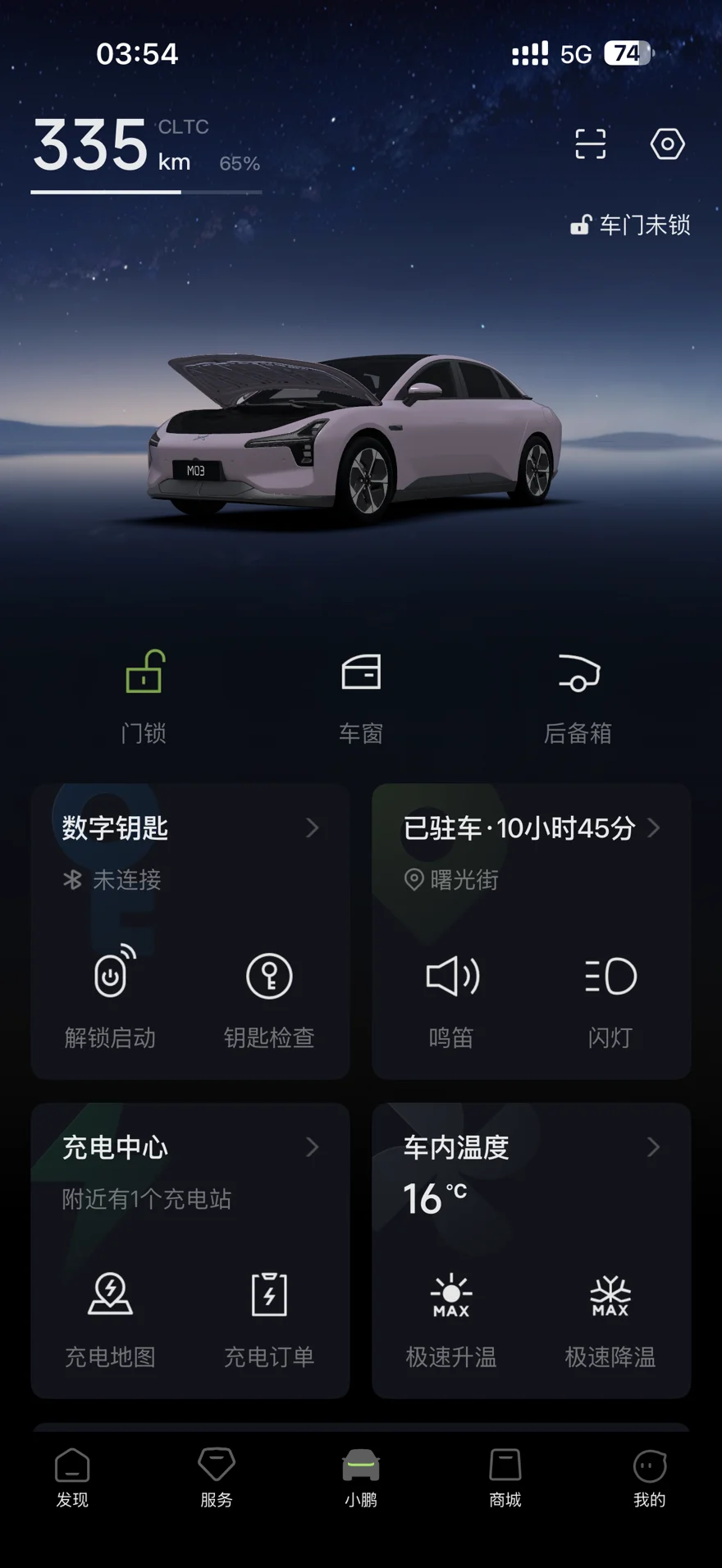
Task: Open the scan icon at the top
Action: point(590,144)
